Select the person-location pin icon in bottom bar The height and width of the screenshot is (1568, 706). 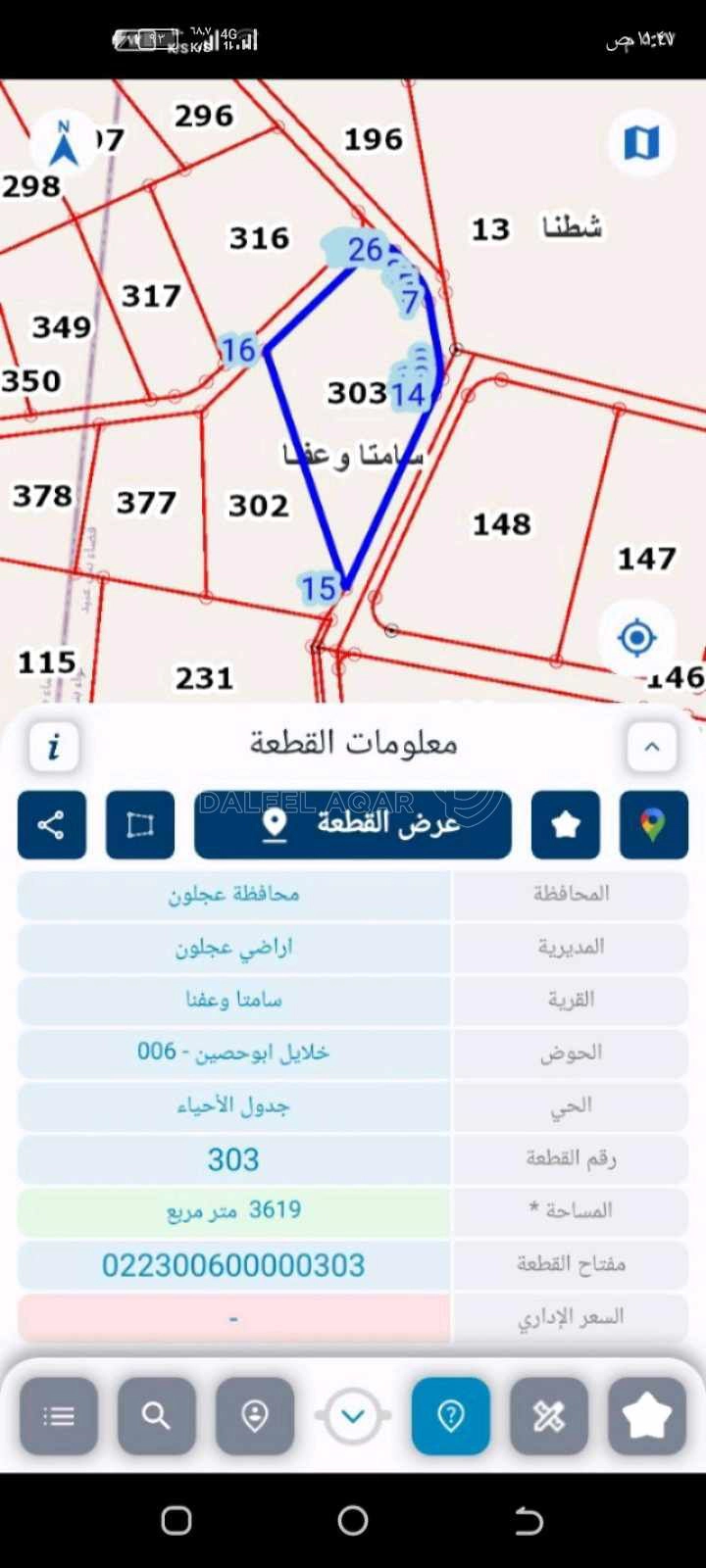255,1415
